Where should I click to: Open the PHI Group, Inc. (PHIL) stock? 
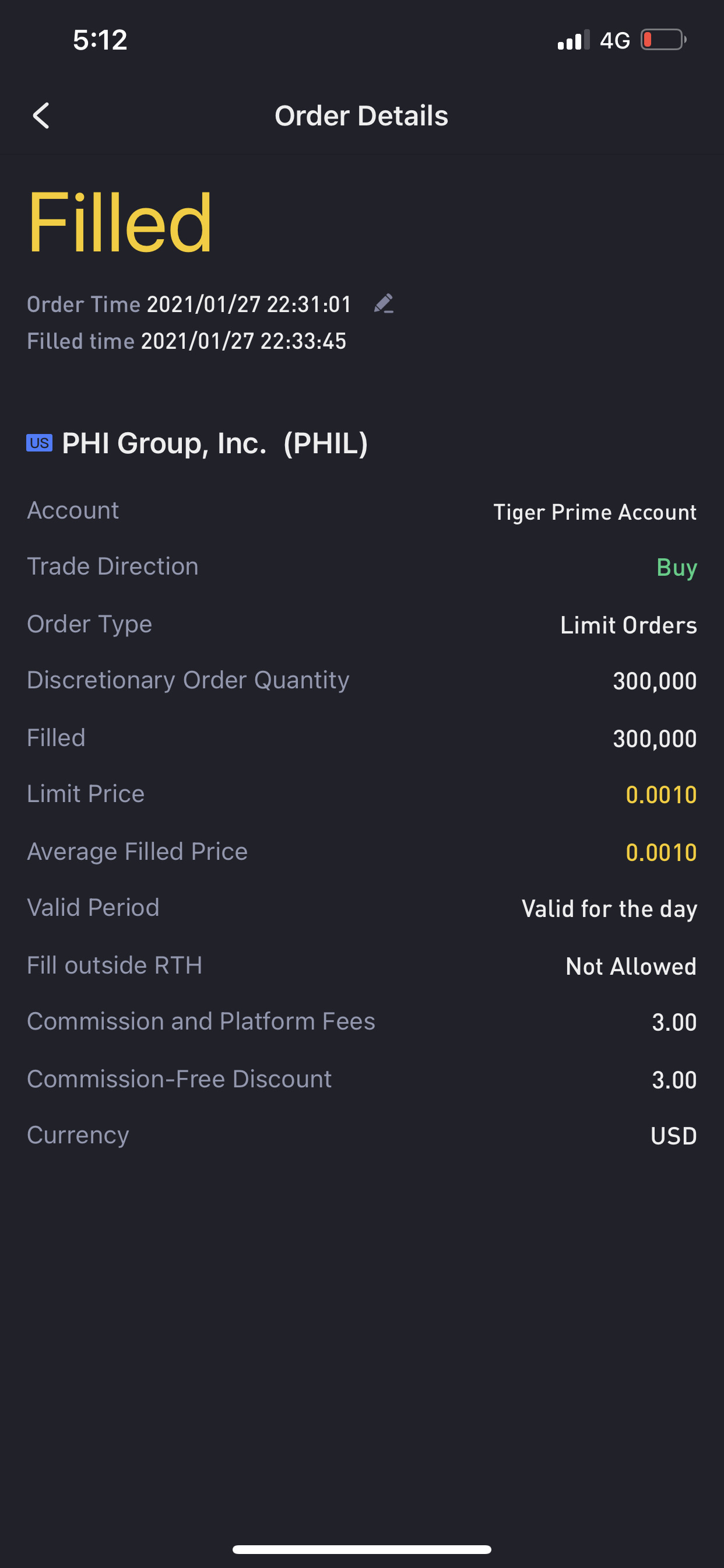(198, 443)
